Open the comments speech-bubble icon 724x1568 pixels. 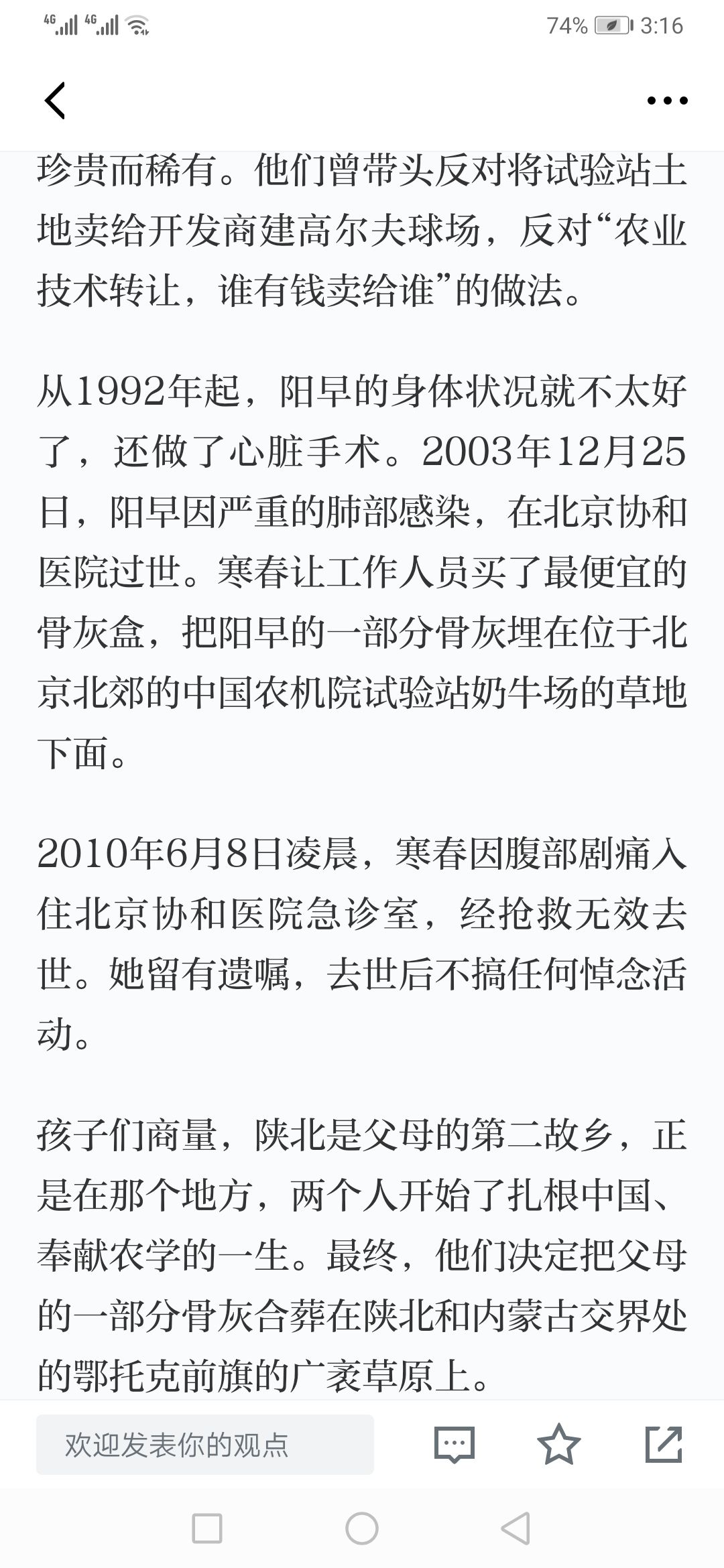tap(455, 1445)
